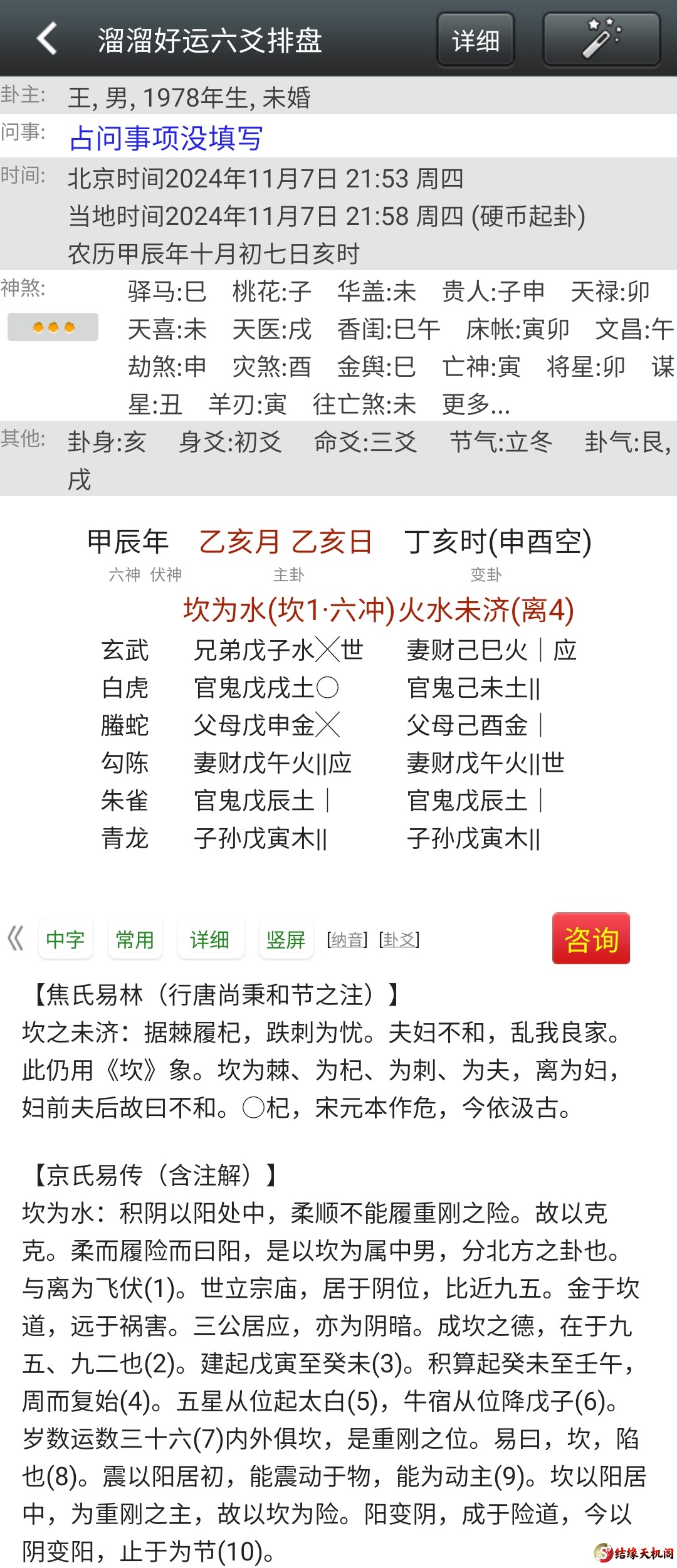Image resolution: width=677 pixels, height=1568 pixels.
Task: Tap the double left chevron beside 中字
Action: click(16, 939)
